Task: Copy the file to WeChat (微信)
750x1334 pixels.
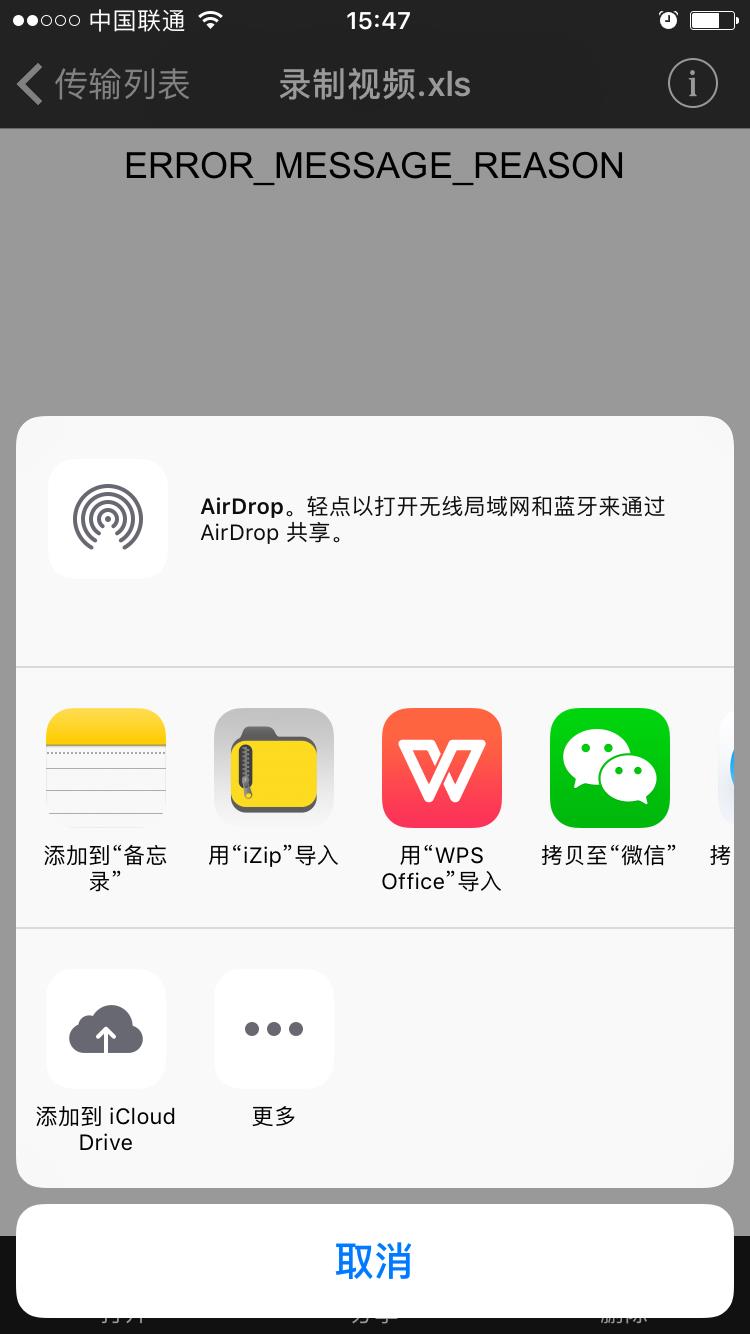Action: [x=610, y=767]
